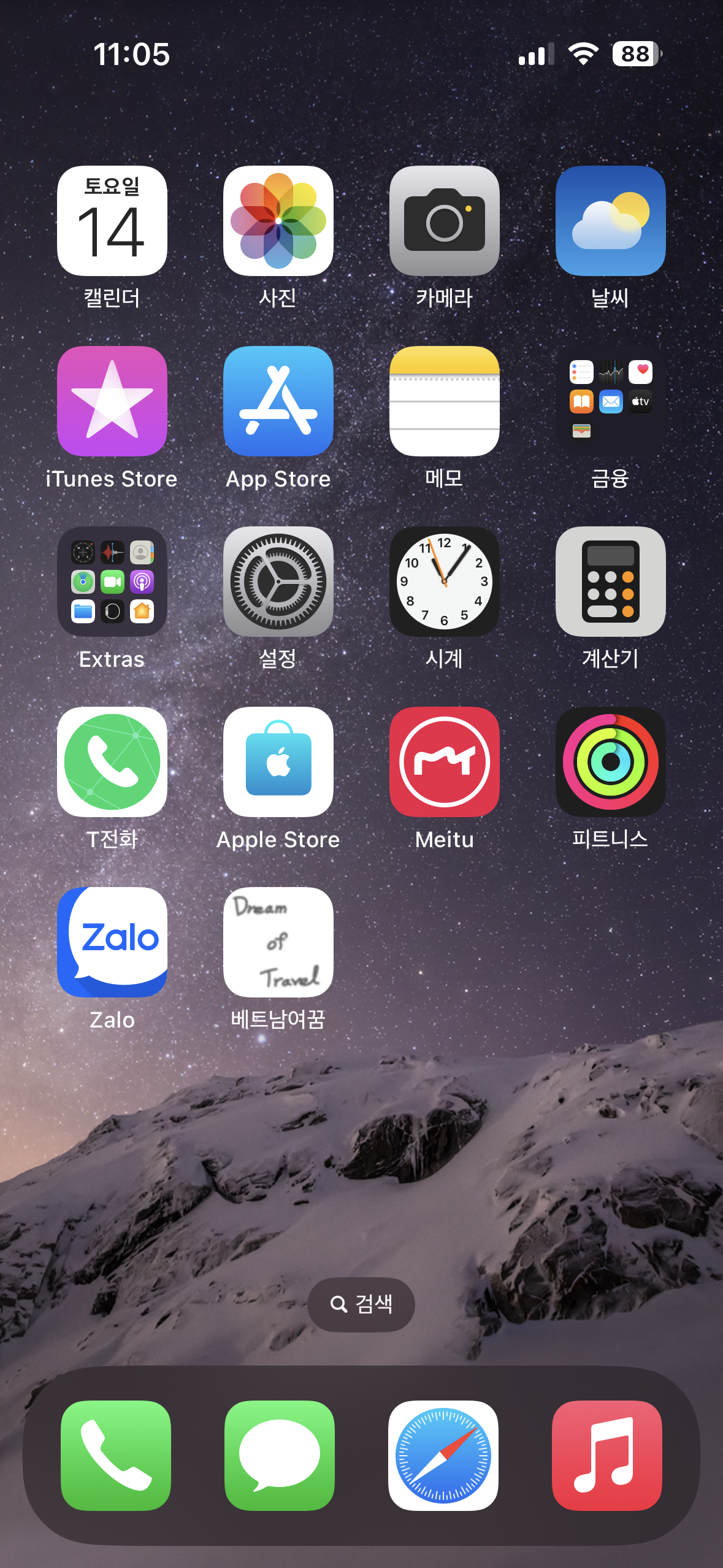The width and height of the screenshot is (723, 1568).
Task: Launch Meitu
Action: coord(445,762)
